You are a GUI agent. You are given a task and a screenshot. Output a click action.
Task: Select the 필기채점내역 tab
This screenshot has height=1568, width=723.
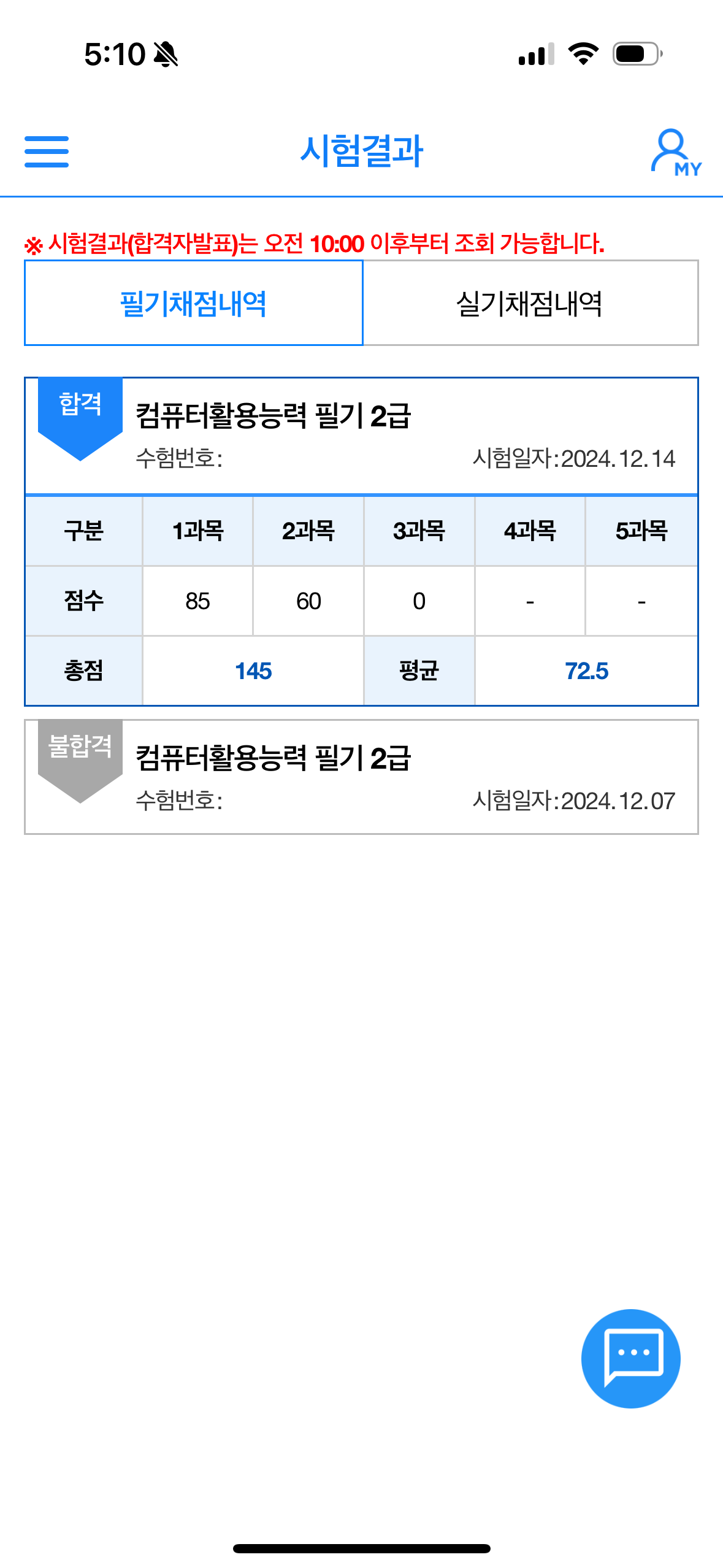pos(194,303)
